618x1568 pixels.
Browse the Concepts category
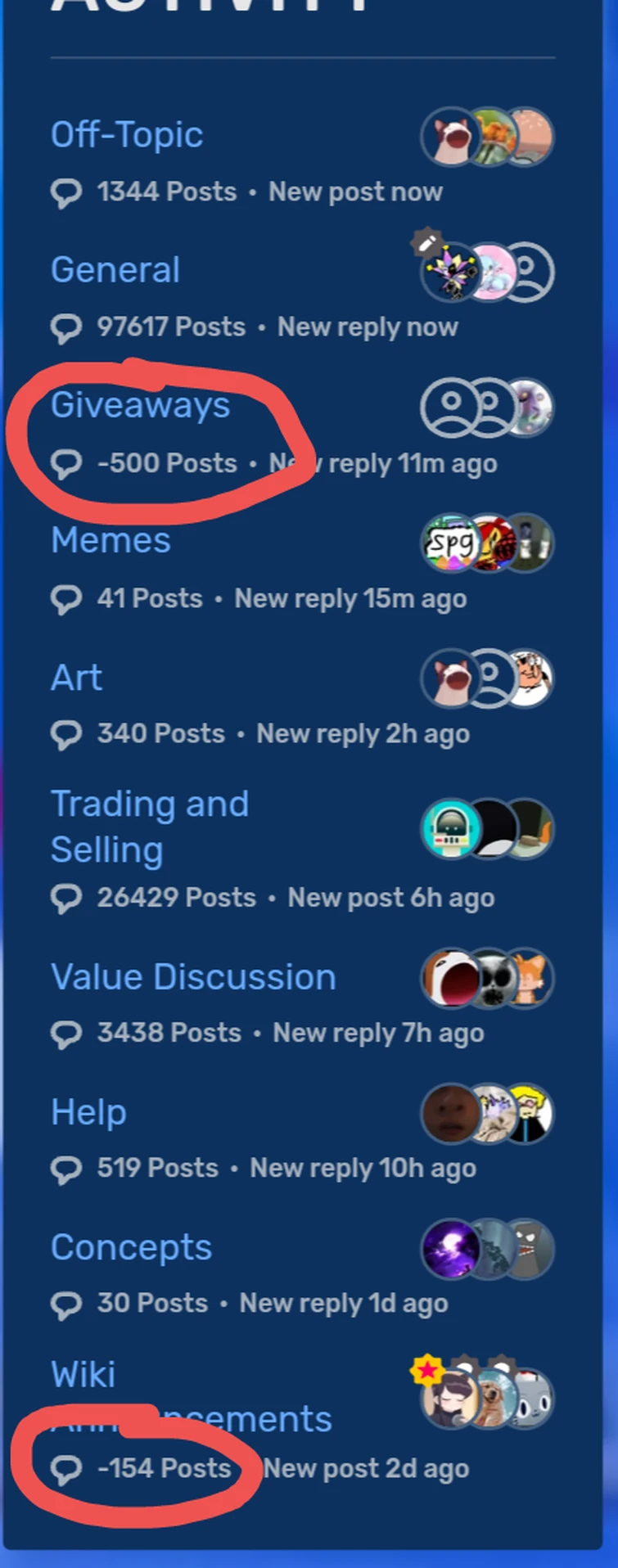131,1247
